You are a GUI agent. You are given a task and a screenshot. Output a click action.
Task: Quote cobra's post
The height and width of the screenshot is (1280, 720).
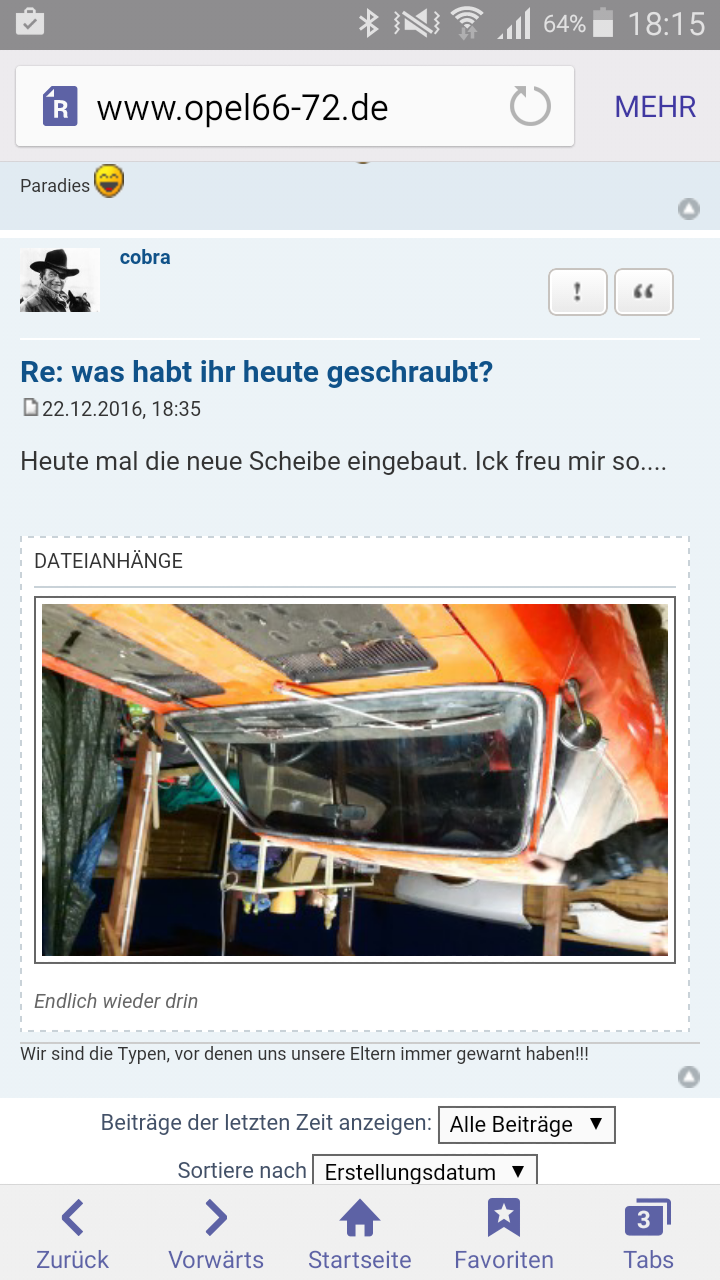pyautogui.click(x=644, y=292)
